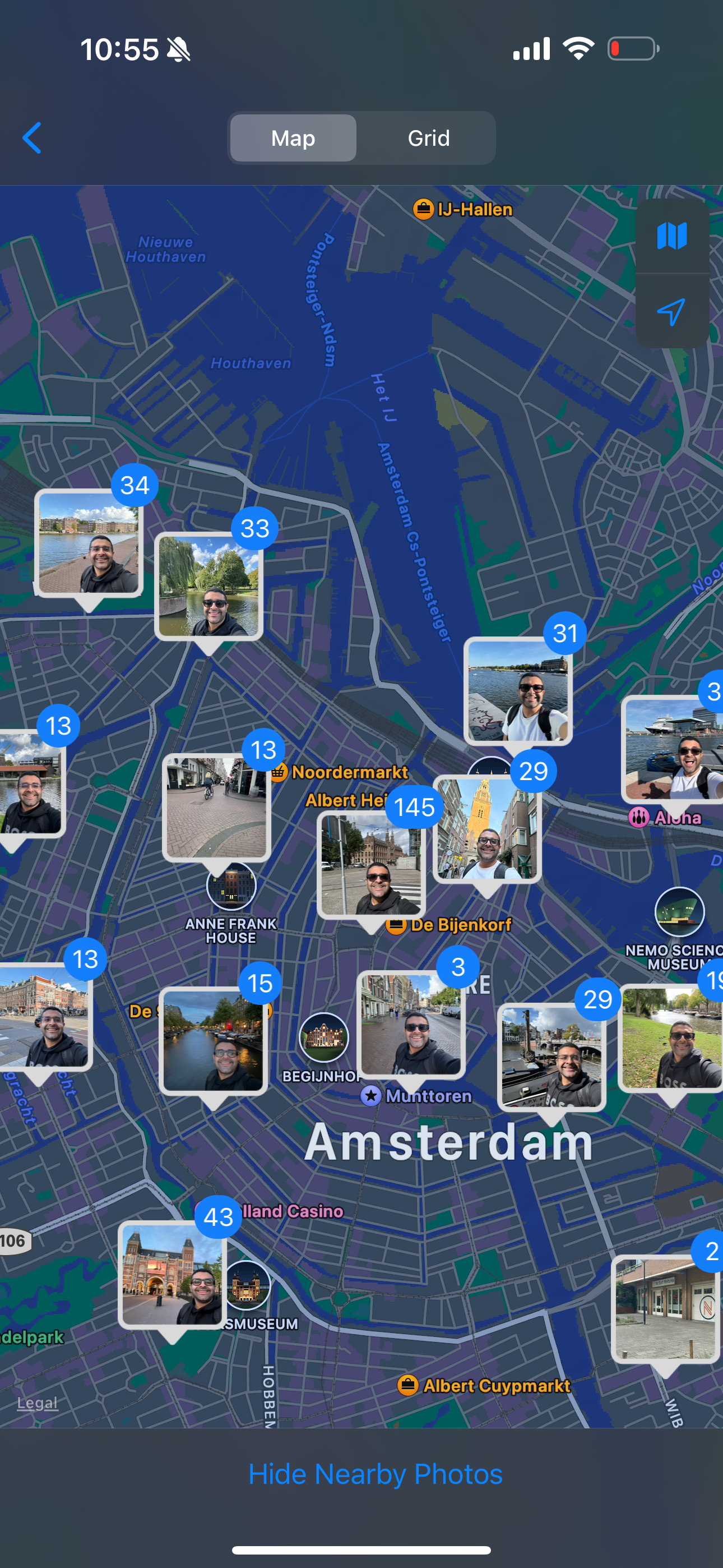
Task: Center the map on current location
Action: pyautogui.click(x=671, y=312)
